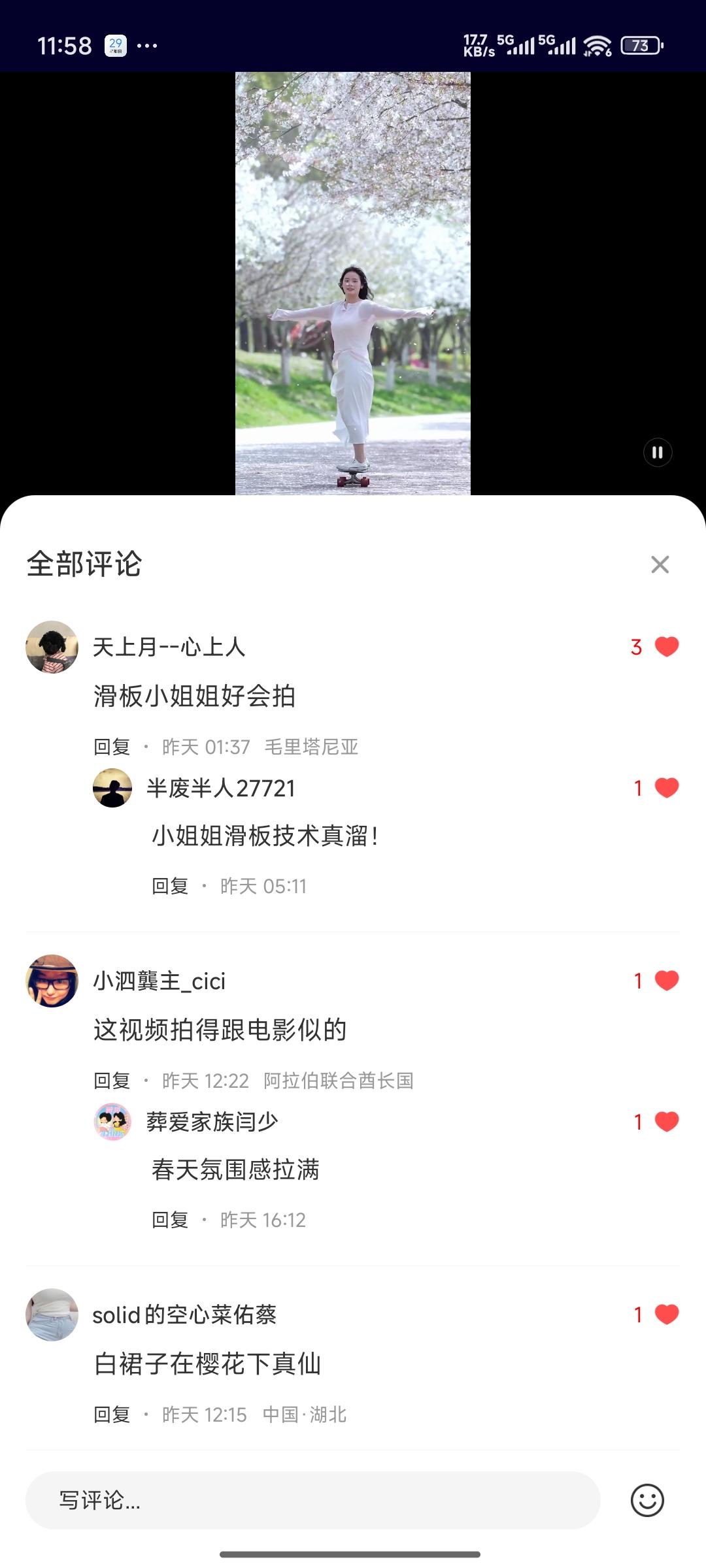
Task: Pause the playing video
Action: (658, 452)
